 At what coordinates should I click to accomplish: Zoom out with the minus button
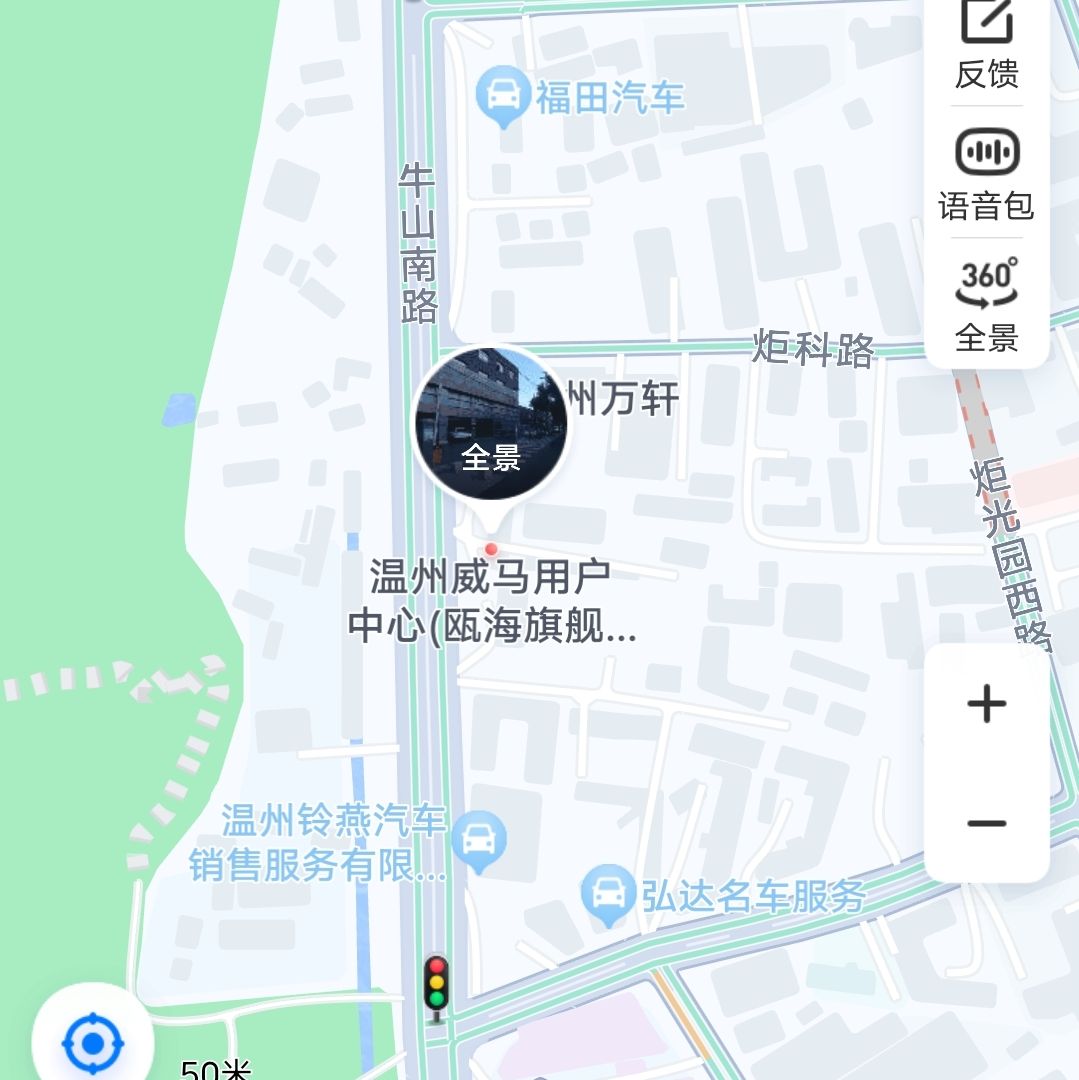point(986,823)
